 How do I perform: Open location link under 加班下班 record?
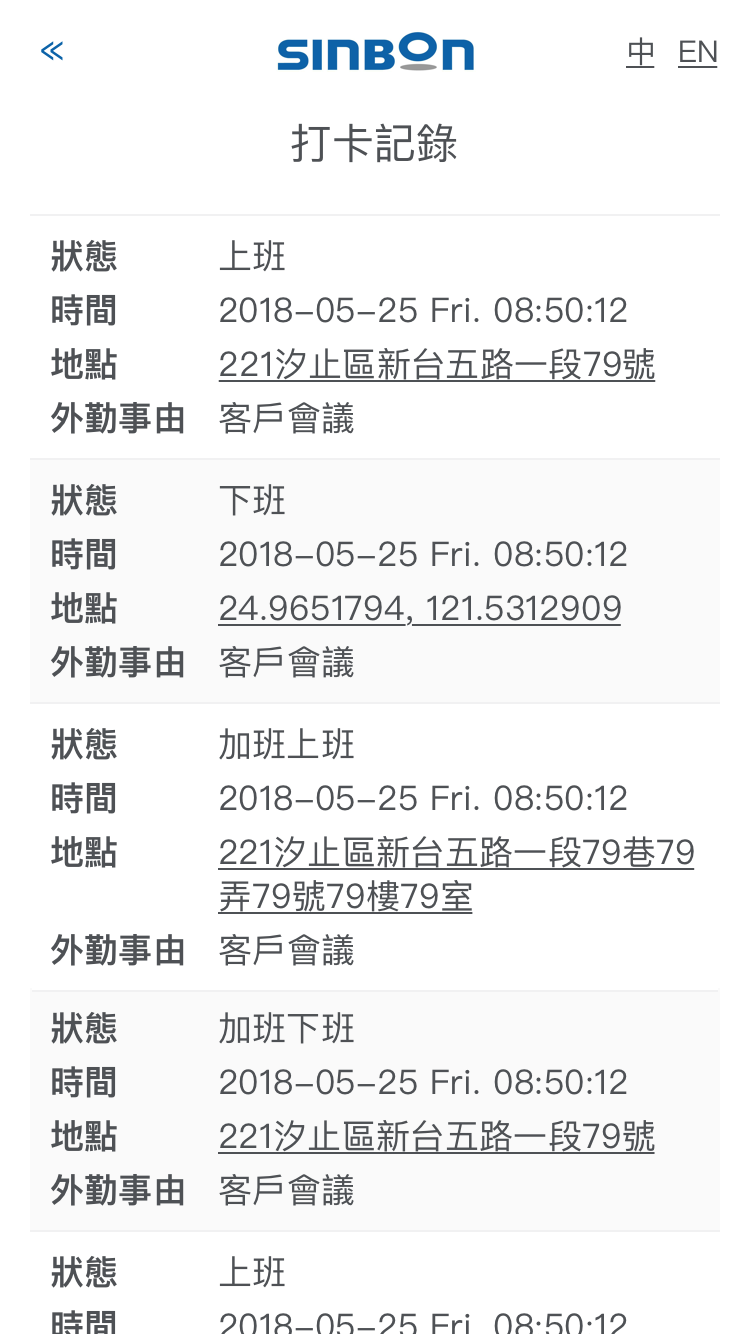[437, 1137]
